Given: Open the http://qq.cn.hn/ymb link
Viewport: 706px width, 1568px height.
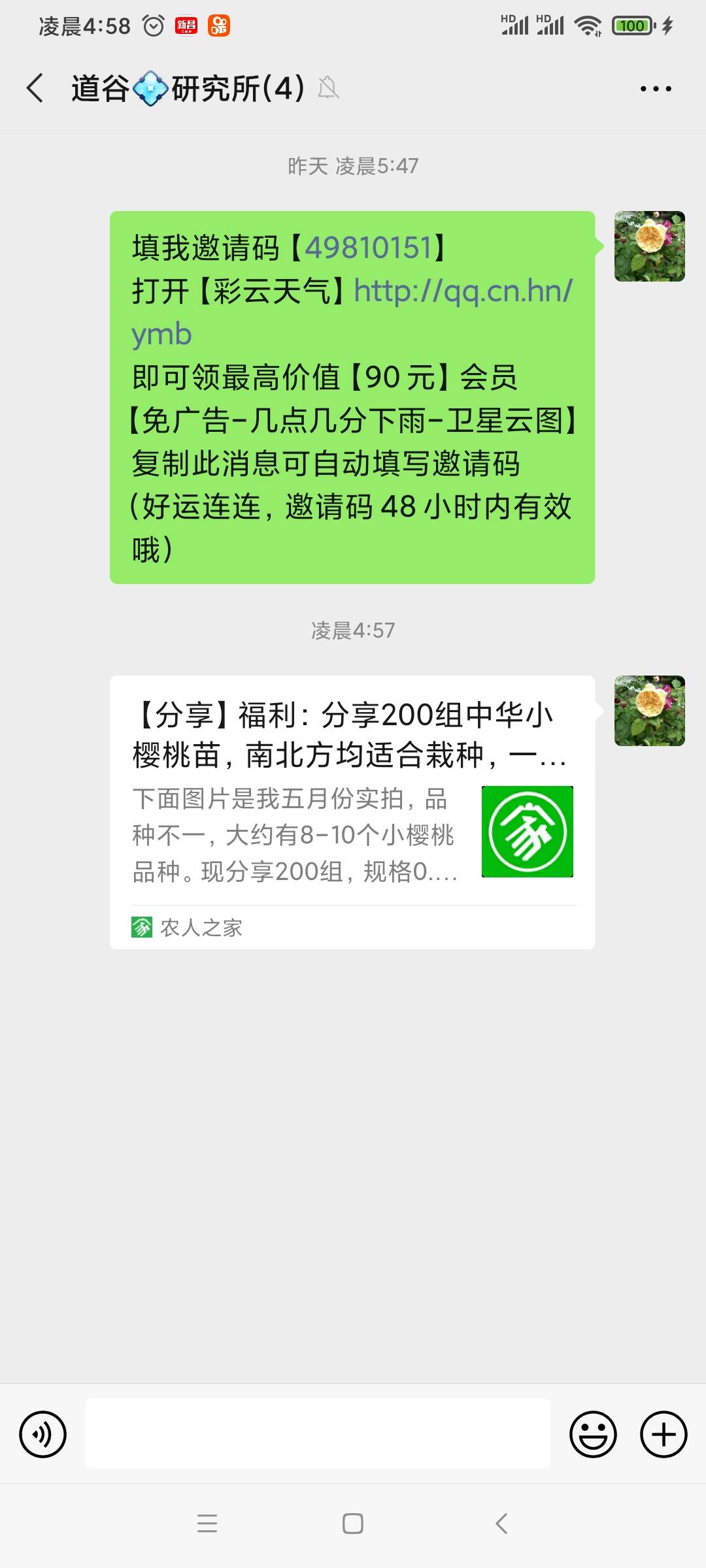Looking at the screenshot, I should [x=462, y=291].
